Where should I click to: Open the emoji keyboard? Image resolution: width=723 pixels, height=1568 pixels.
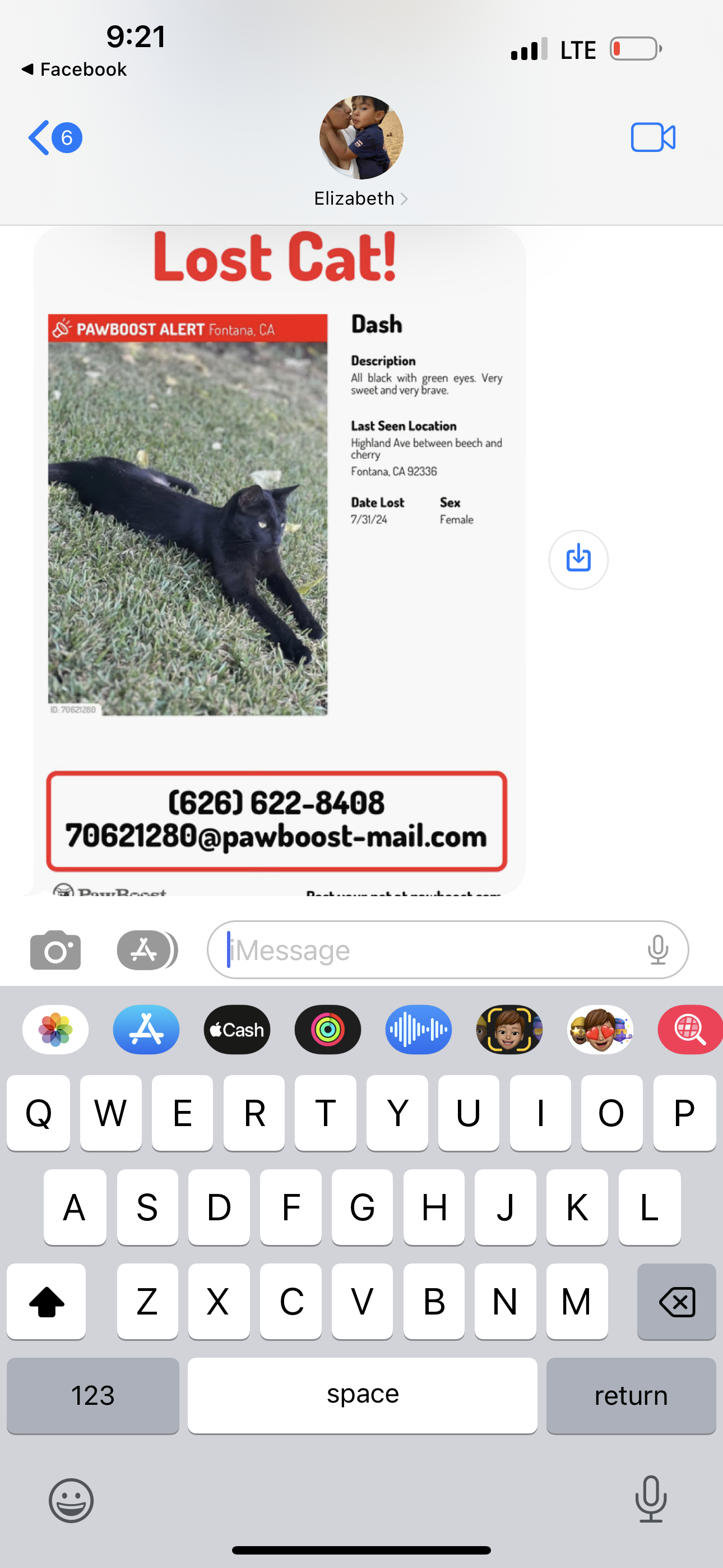(71, 1501)
